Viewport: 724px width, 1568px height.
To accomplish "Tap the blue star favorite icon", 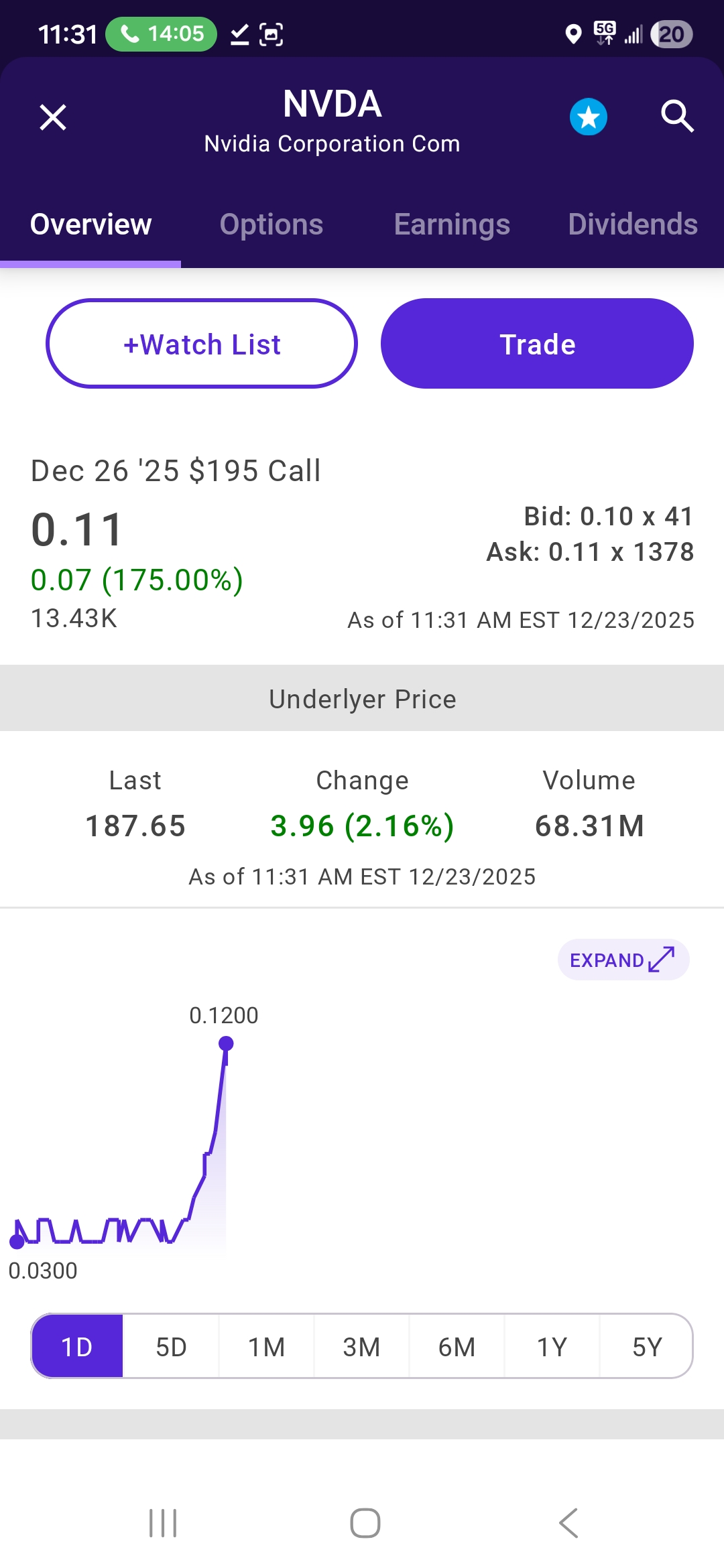I will (x=589, y=117).
